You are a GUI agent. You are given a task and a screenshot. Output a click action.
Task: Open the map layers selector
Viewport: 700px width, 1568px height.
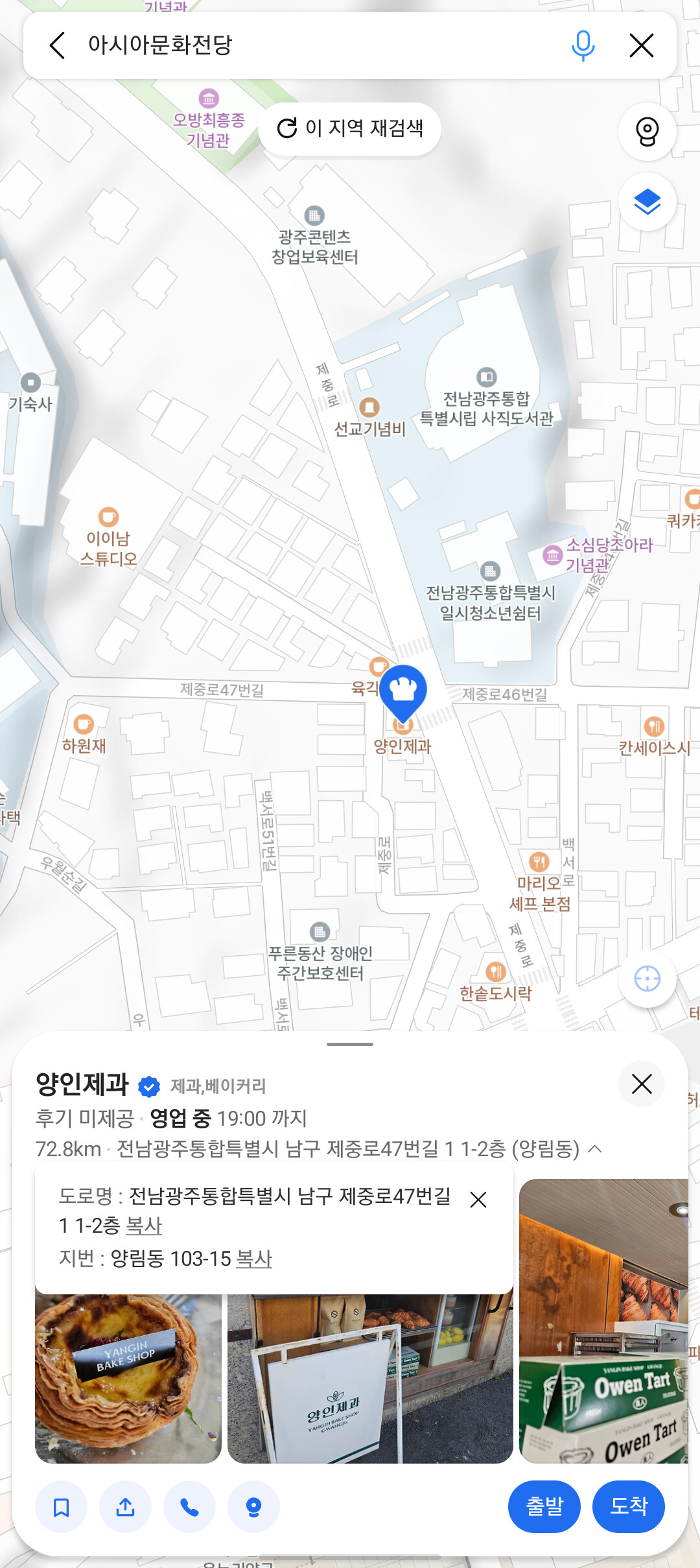point(647,202)
